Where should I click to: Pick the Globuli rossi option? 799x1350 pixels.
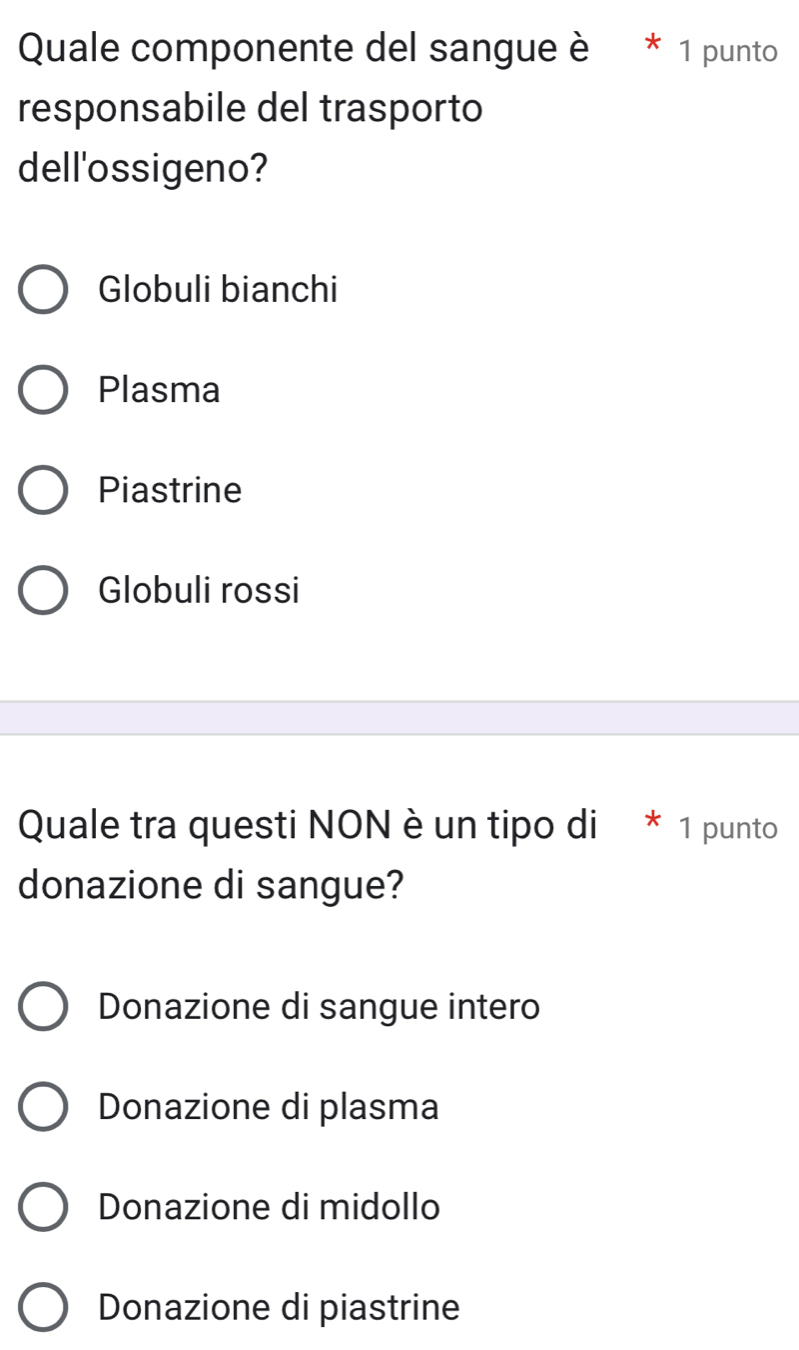(44, 591)
